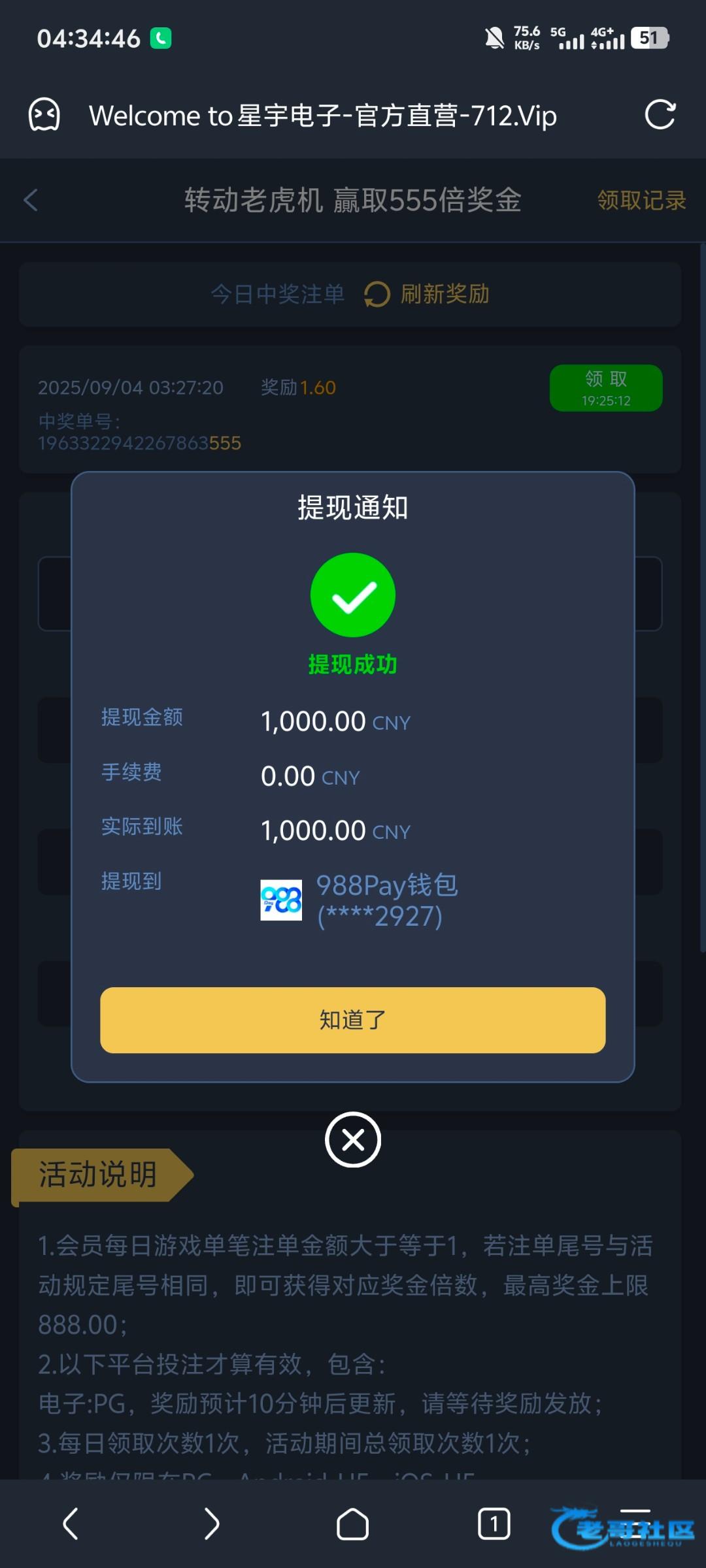Screen dimensions: 706x1568
Task: Navigate back in the browser toolbar
Action: (x=71, y=1524)
